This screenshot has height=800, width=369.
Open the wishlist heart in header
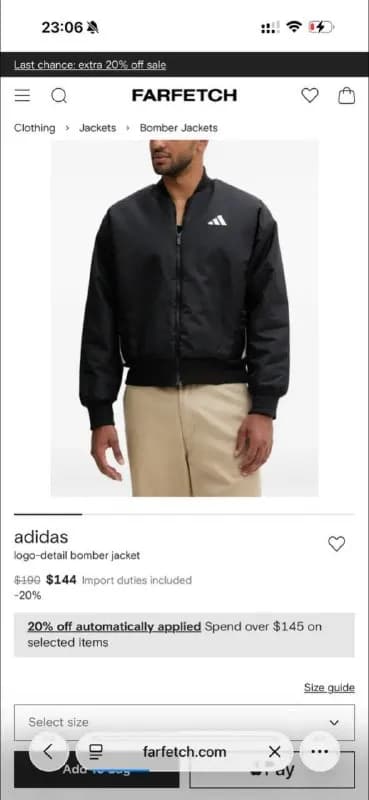pos(310,95)
